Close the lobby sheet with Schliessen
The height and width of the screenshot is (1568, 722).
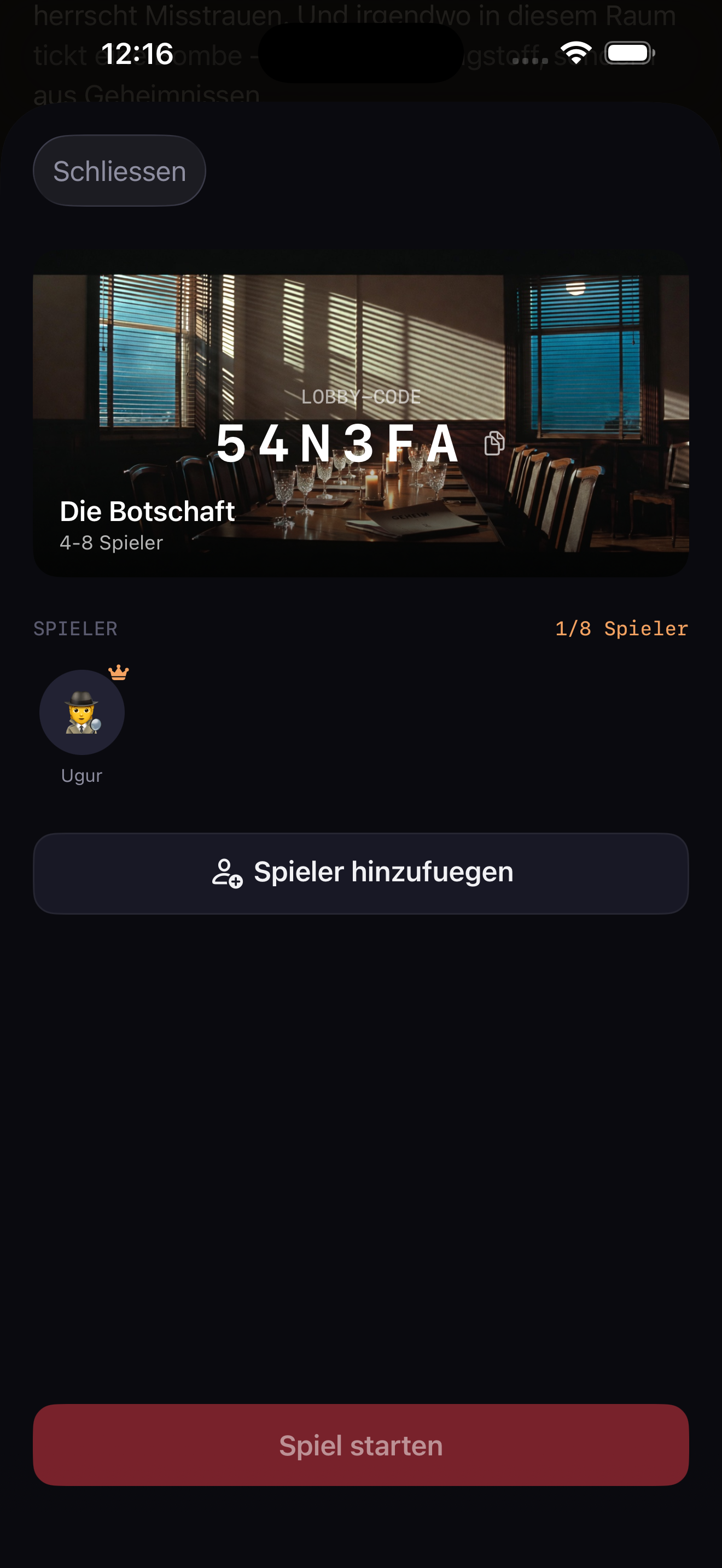[119, 171]
